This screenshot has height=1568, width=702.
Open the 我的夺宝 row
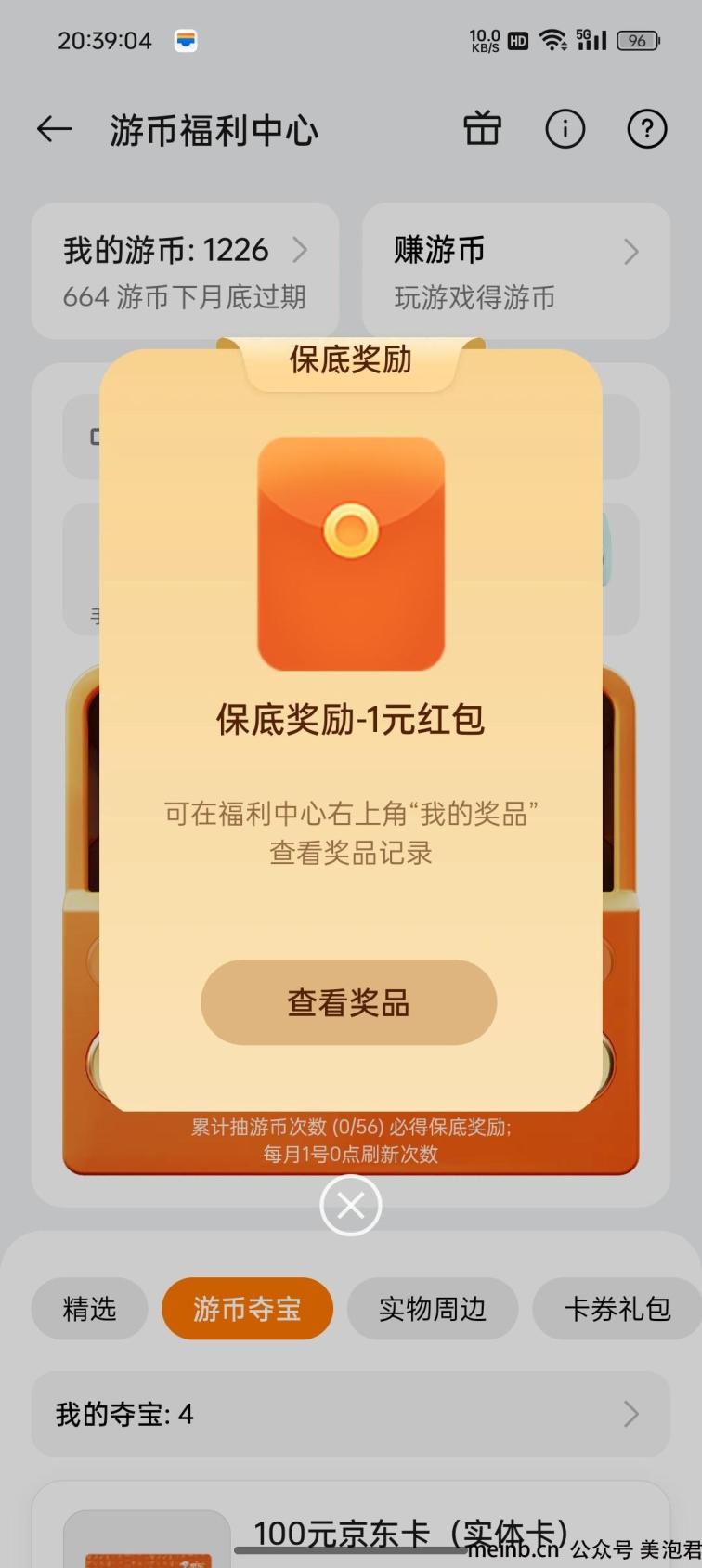[x=351, y=1414]
